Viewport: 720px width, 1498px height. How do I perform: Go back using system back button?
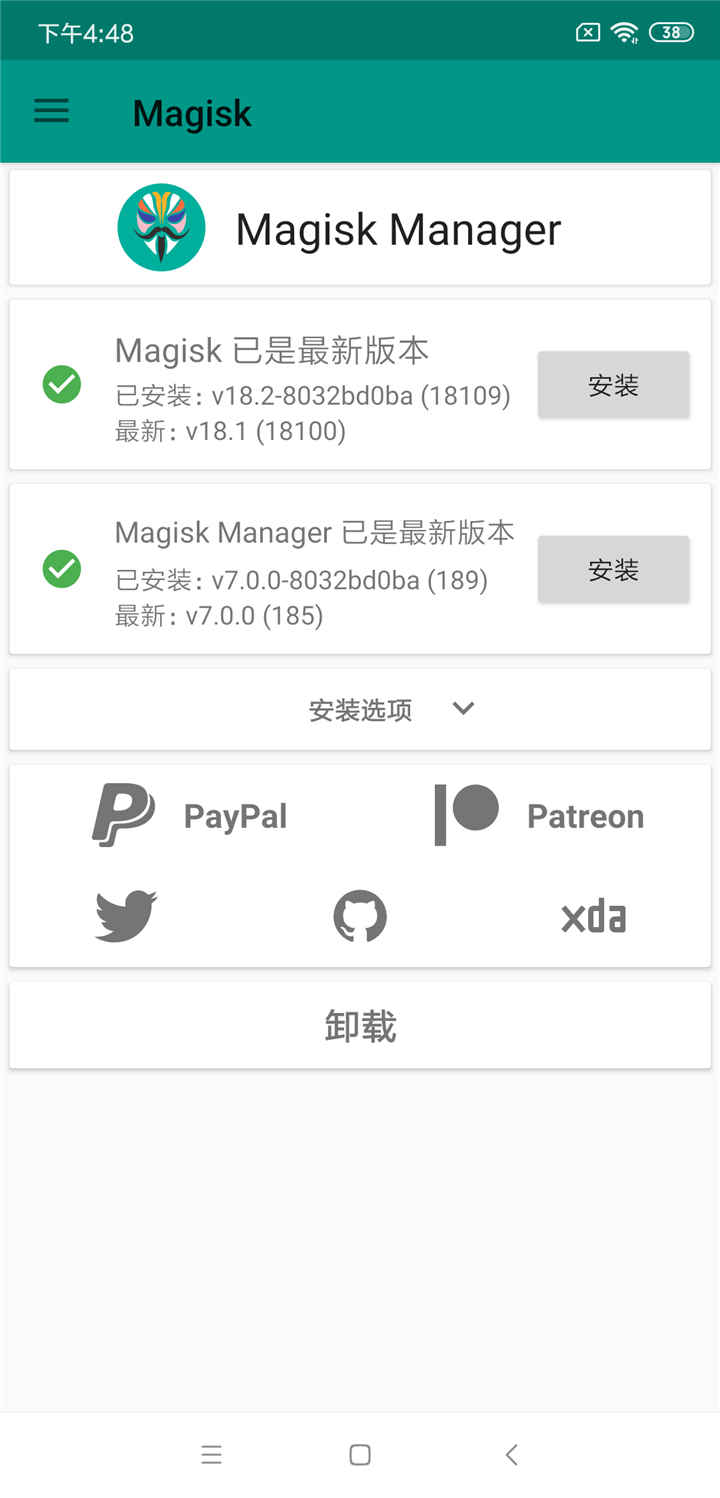511,1455
